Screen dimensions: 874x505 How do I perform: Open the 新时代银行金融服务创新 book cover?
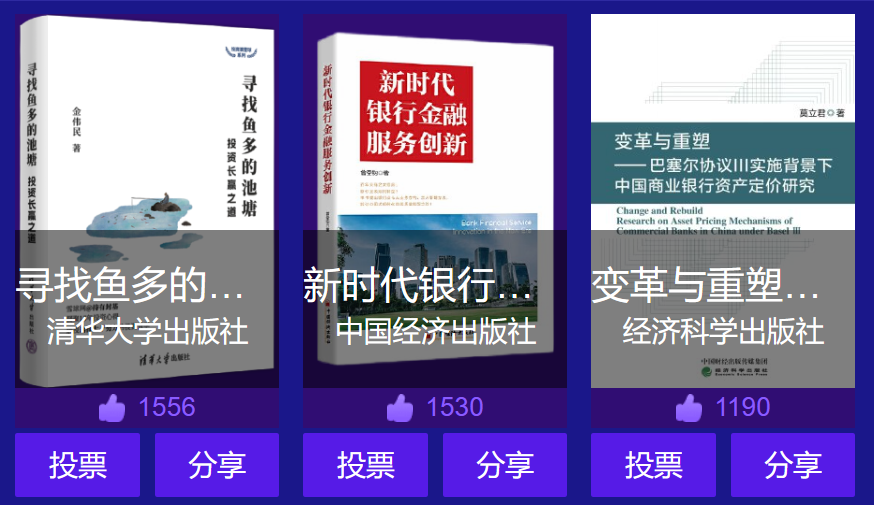[x=435, y=130]
